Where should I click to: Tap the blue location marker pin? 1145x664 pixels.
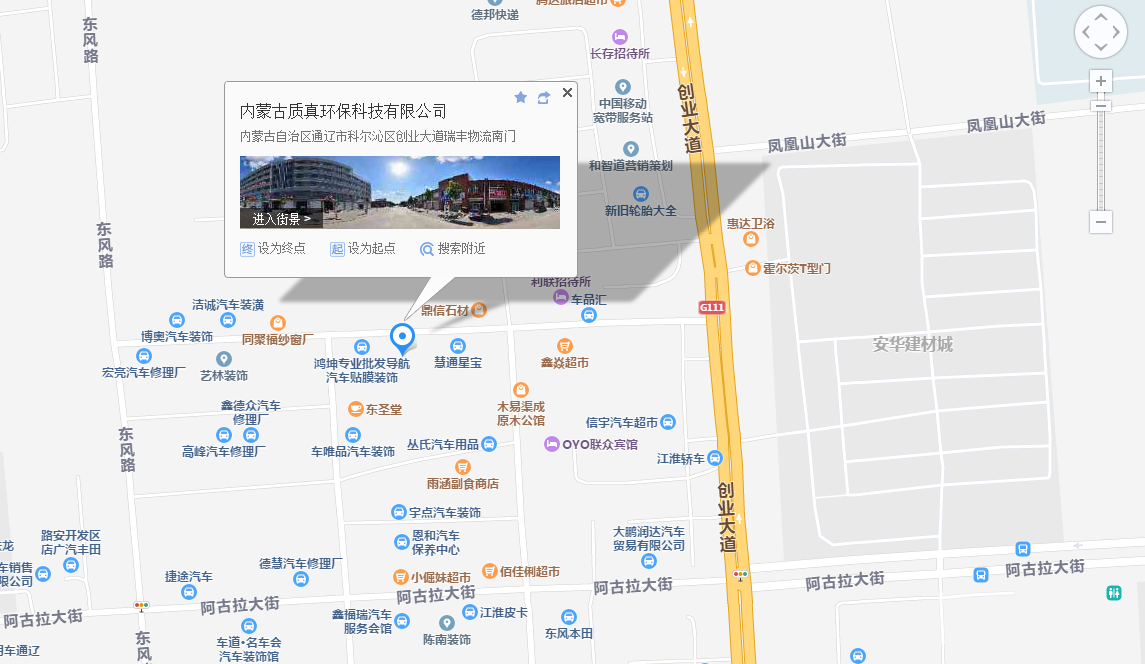pyautogui.click(x=403, y=337)
